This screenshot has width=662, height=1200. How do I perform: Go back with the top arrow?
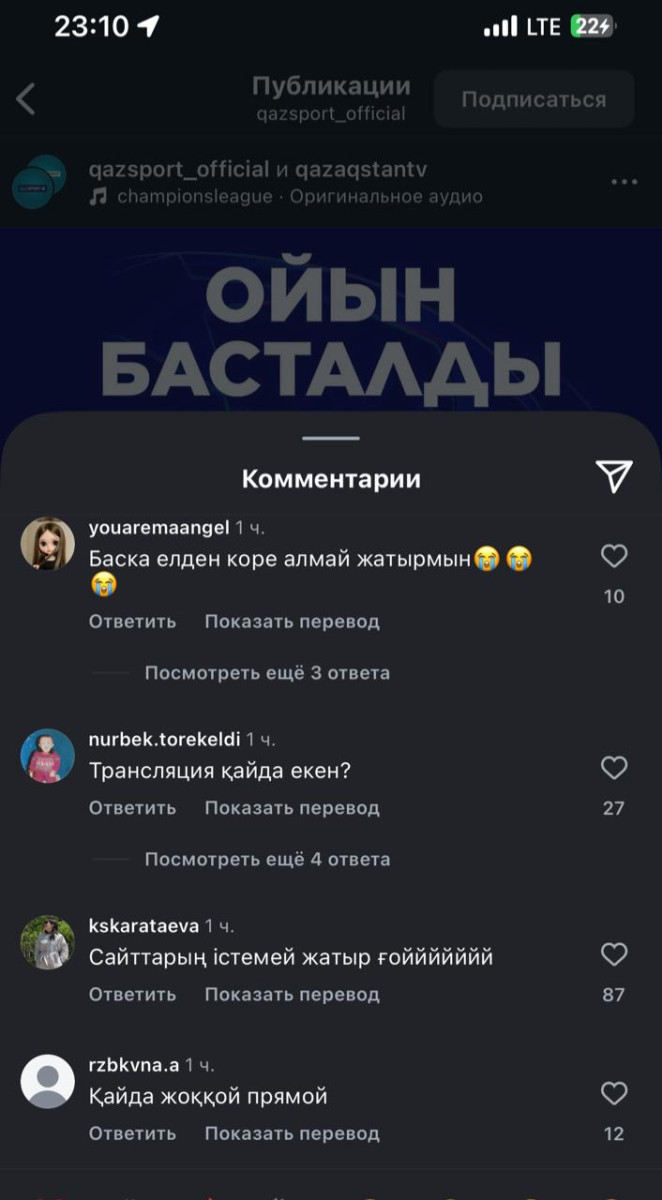(x=26, y=99)
